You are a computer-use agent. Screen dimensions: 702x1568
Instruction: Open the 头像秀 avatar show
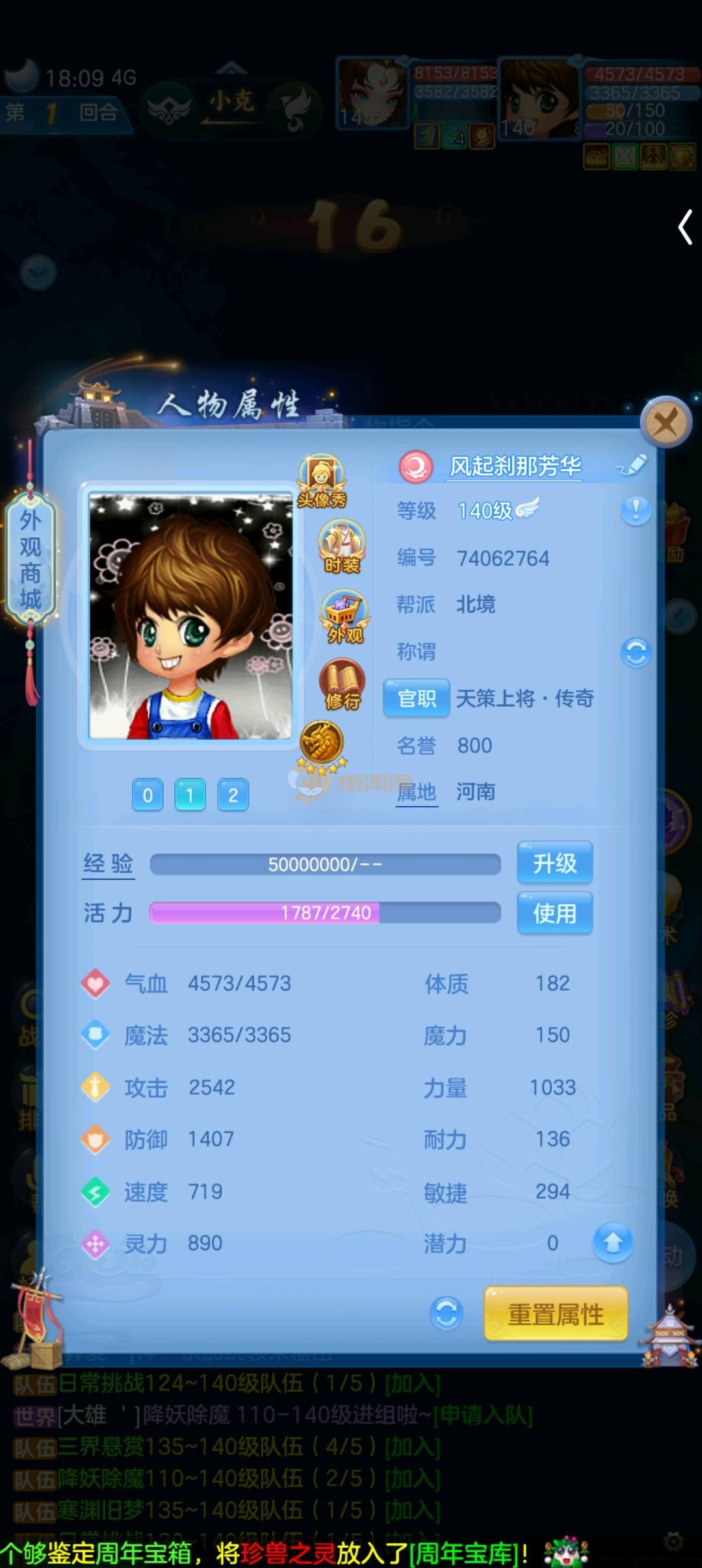(322, 481)
